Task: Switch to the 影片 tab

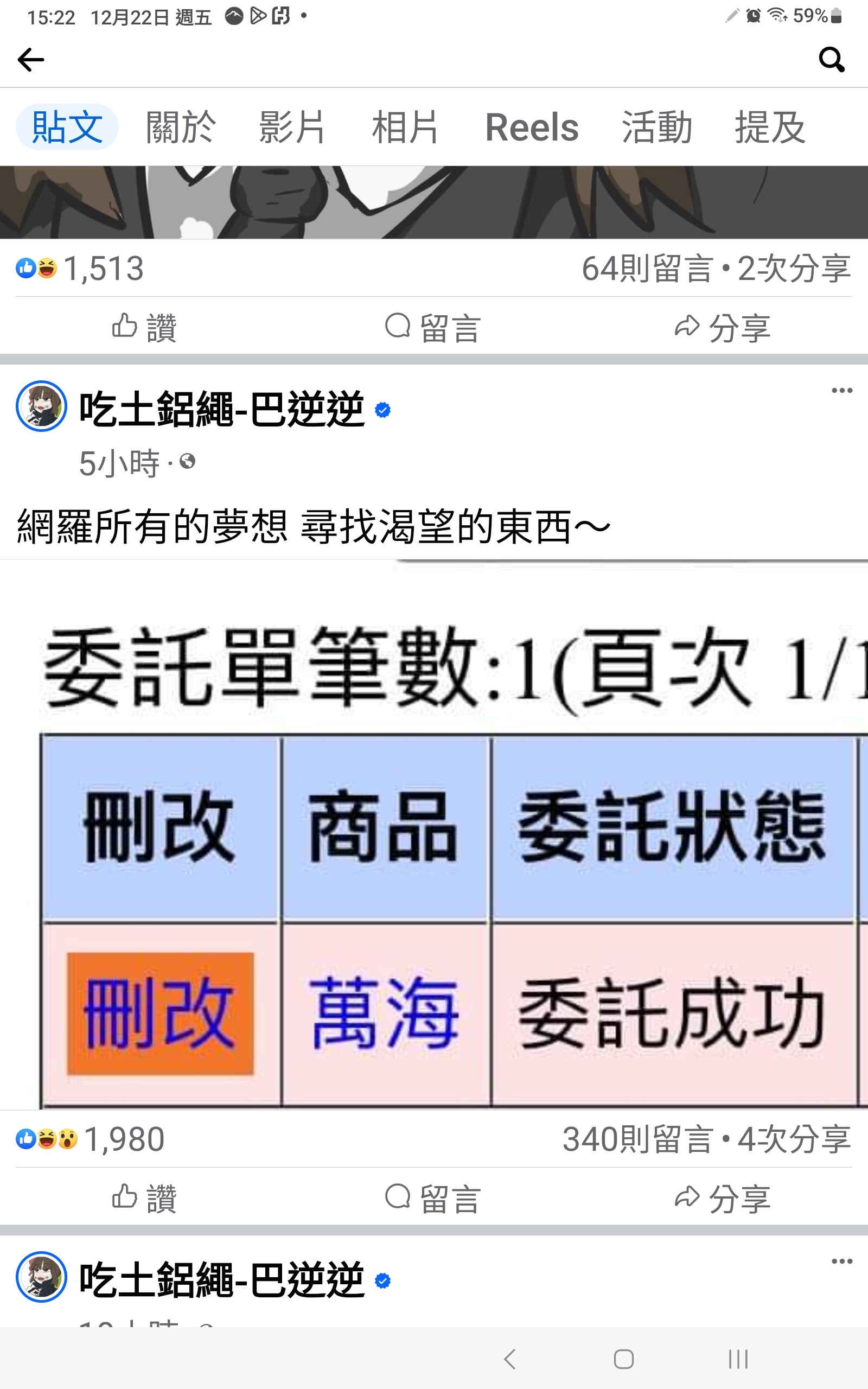Action: click(x=293, y=127)
